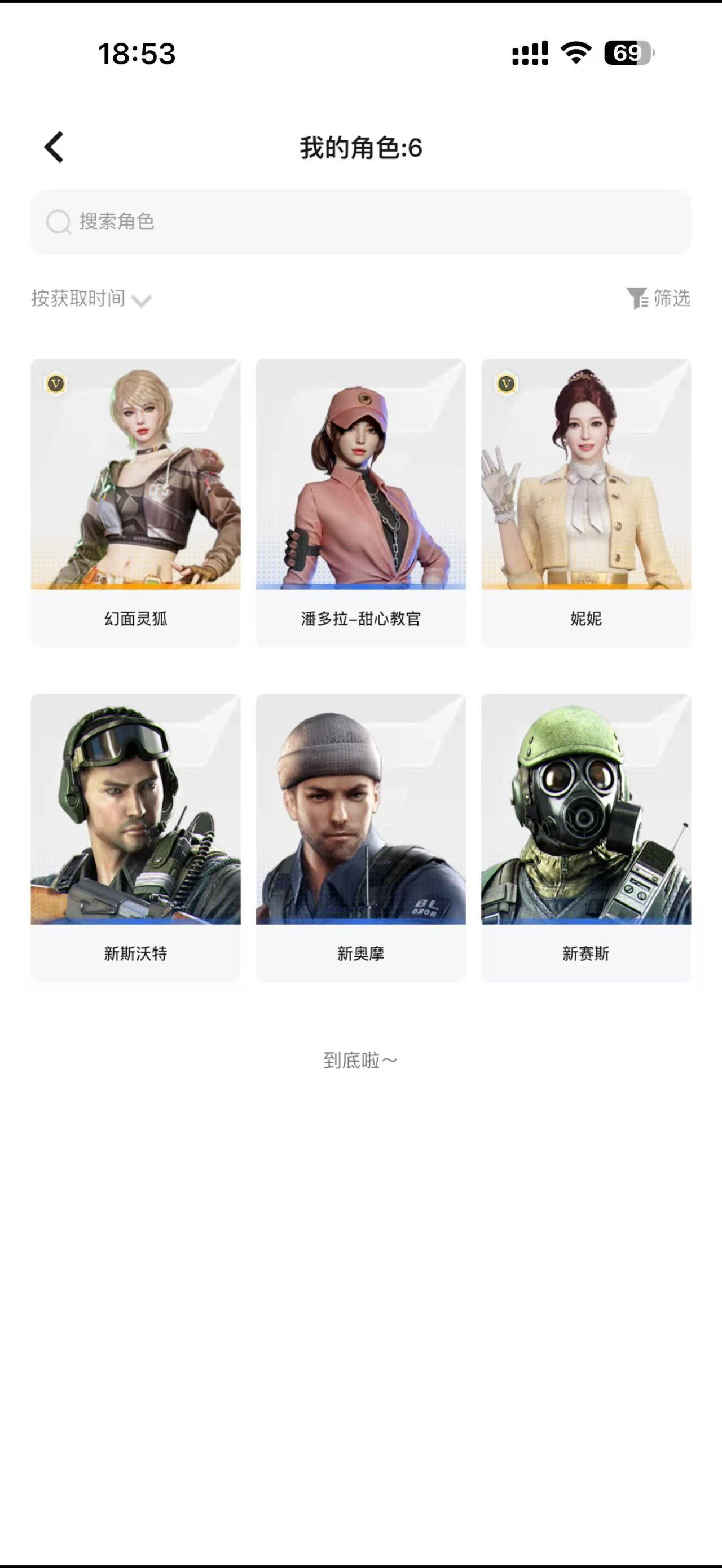Go back using the back arrow

point(54,147)
